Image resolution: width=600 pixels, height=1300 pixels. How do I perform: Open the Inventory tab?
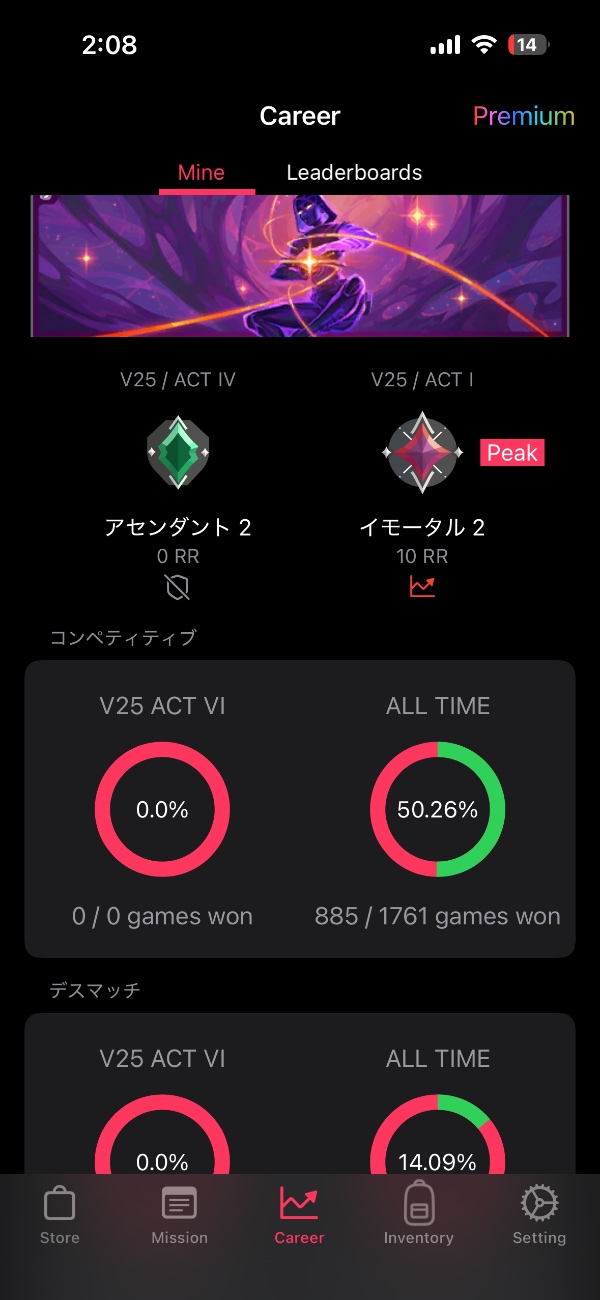pos(418,1215)
